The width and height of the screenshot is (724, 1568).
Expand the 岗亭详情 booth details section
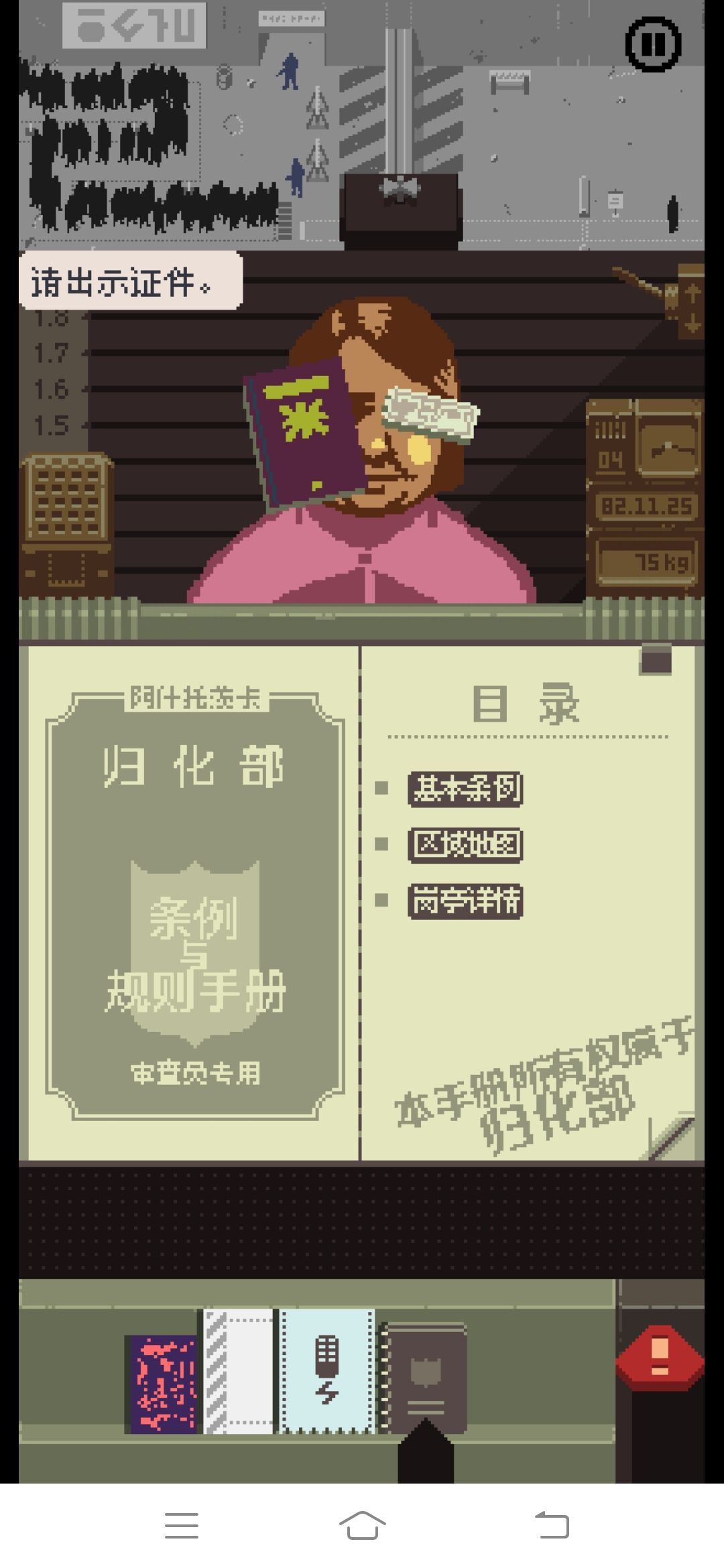tap(466, 901)
